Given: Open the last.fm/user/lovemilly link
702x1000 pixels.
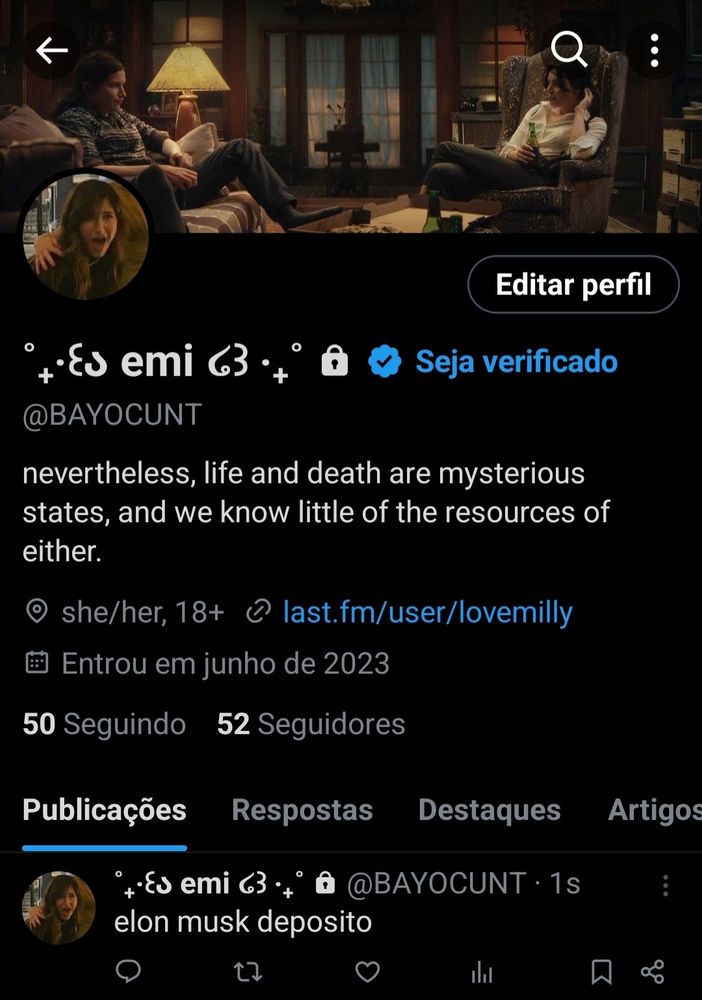Looking at the screenshot, I should 427,612.
